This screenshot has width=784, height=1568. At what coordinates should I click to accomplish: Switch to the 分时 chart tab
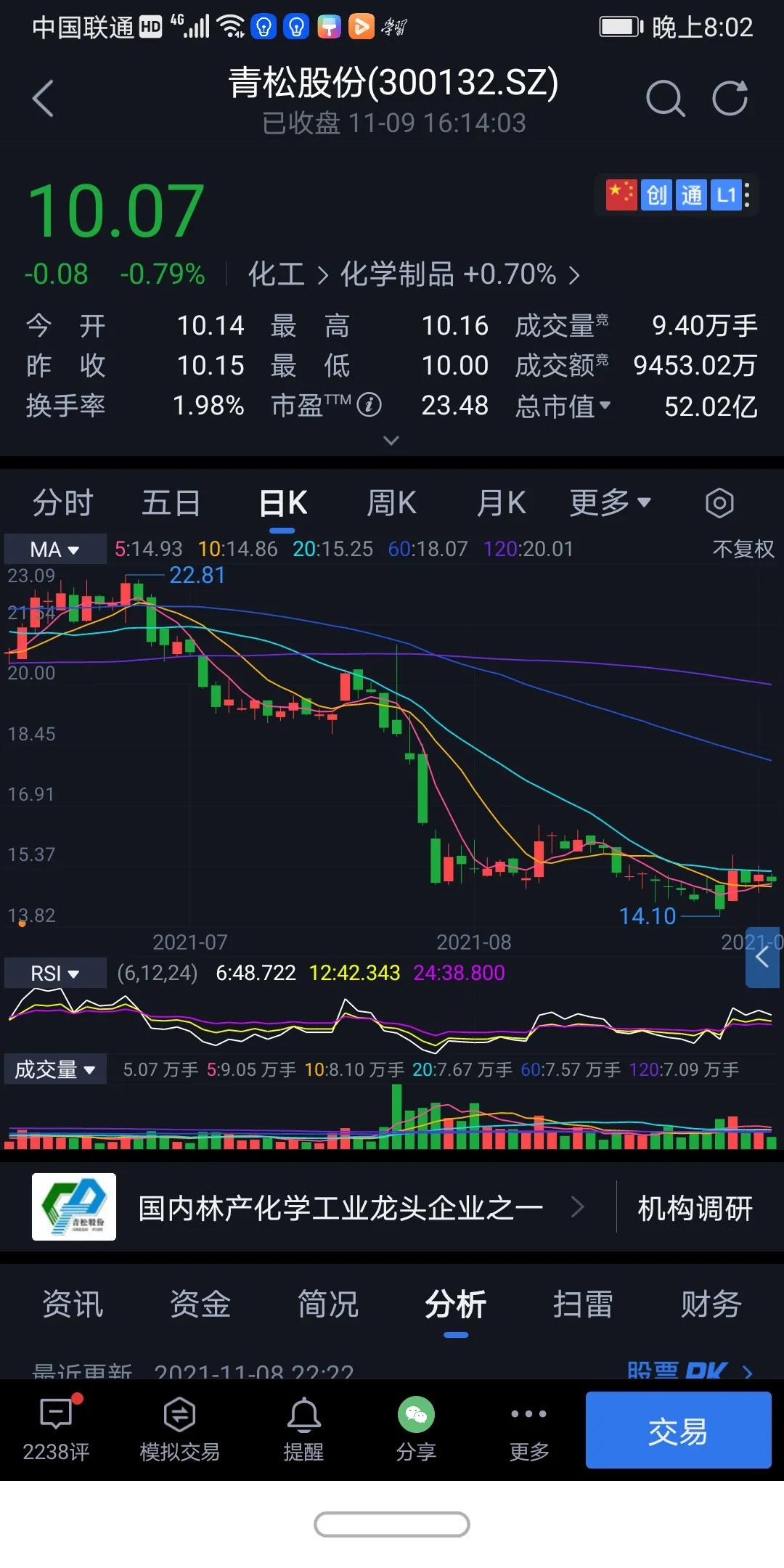[63, 503]
